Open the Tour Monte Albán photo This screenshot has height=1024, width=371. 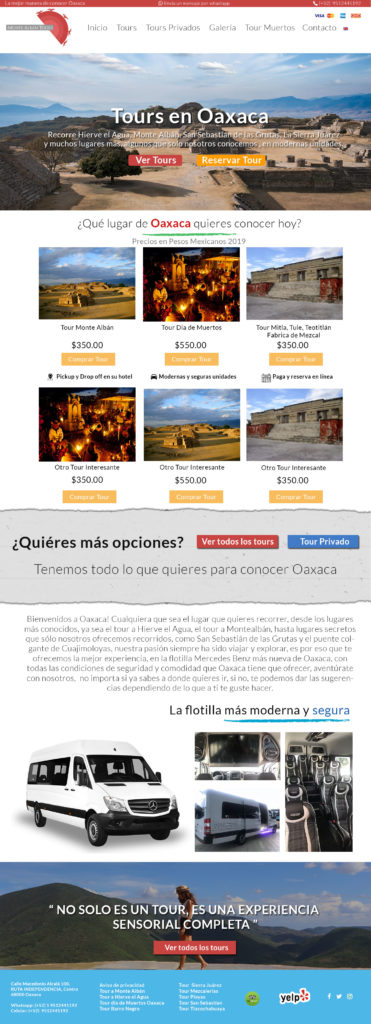point(87,283)
